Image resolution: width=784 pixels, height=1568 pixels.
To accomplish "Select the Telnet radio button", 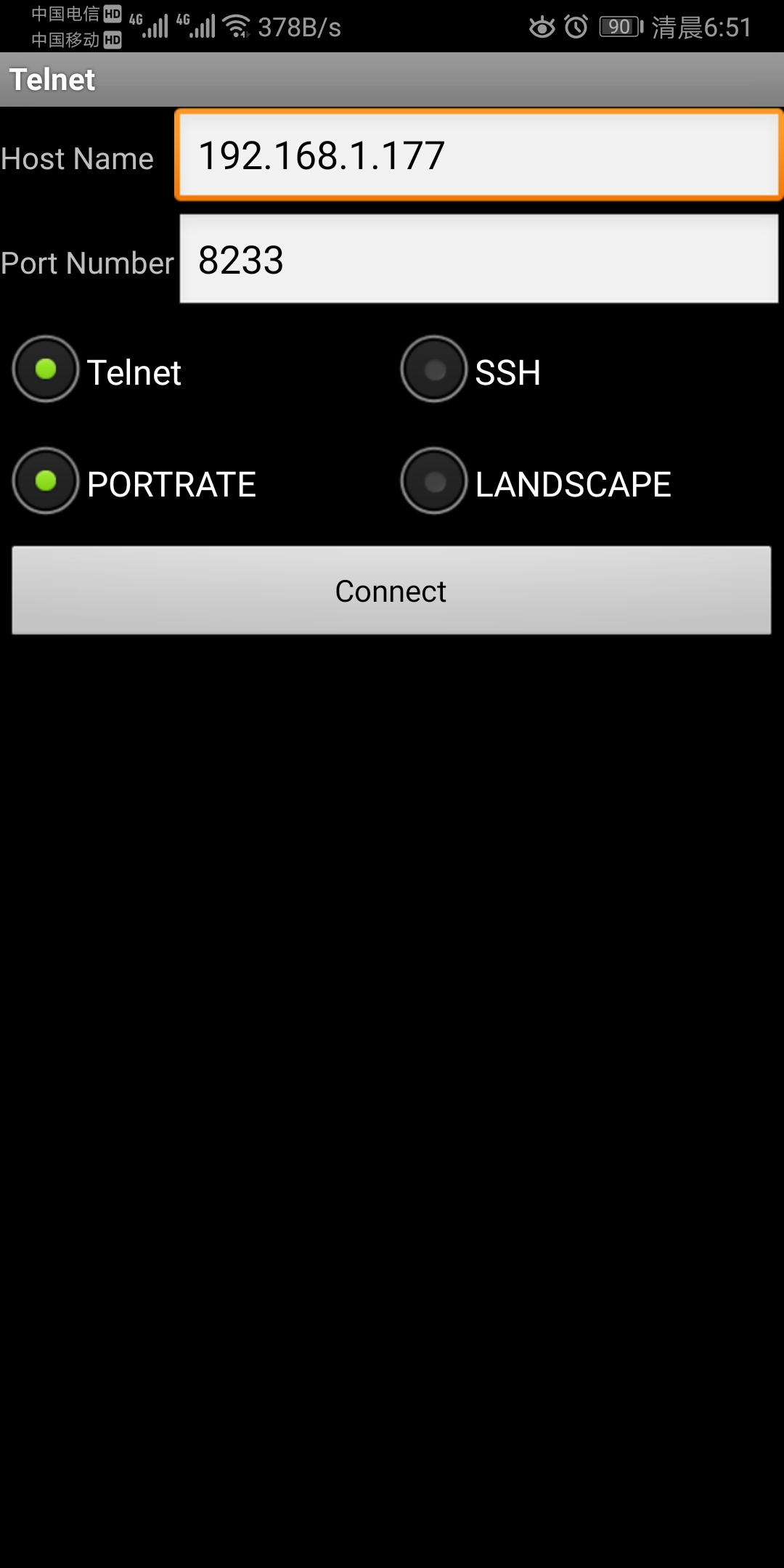I will [x=46, y=369].
